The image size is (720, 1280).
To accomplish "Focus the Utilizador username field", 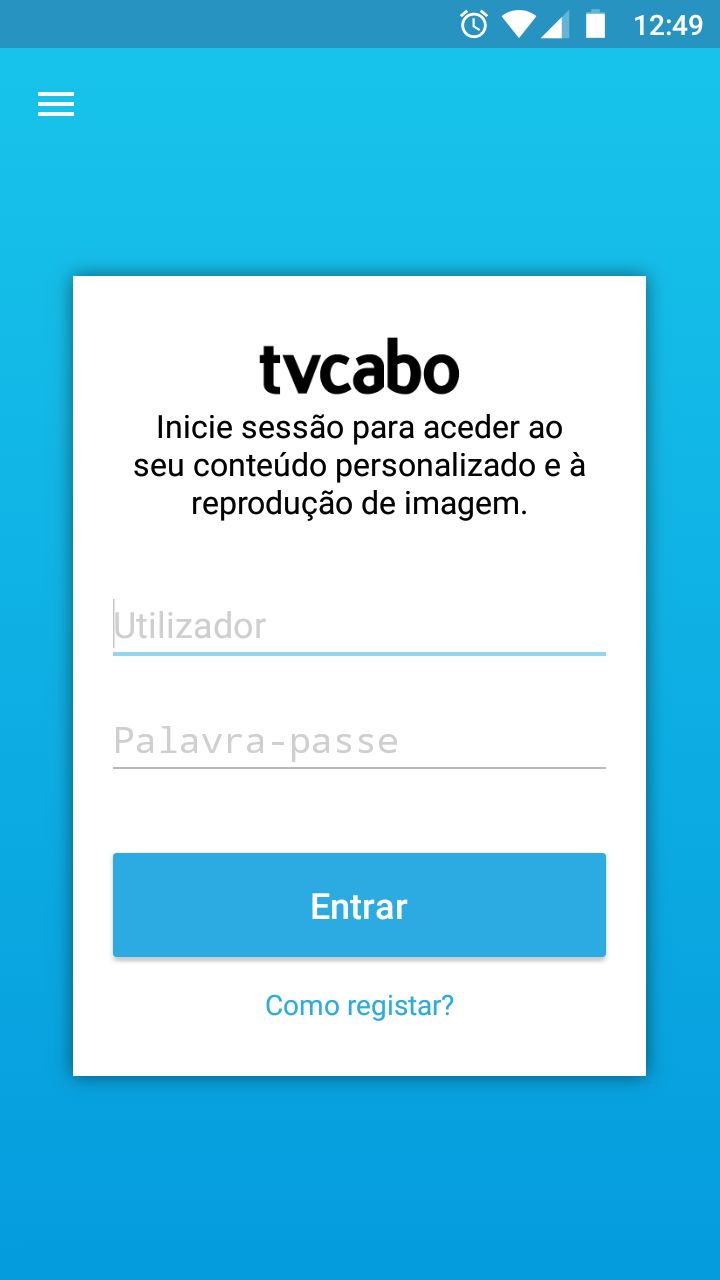I will click(359, 626).
